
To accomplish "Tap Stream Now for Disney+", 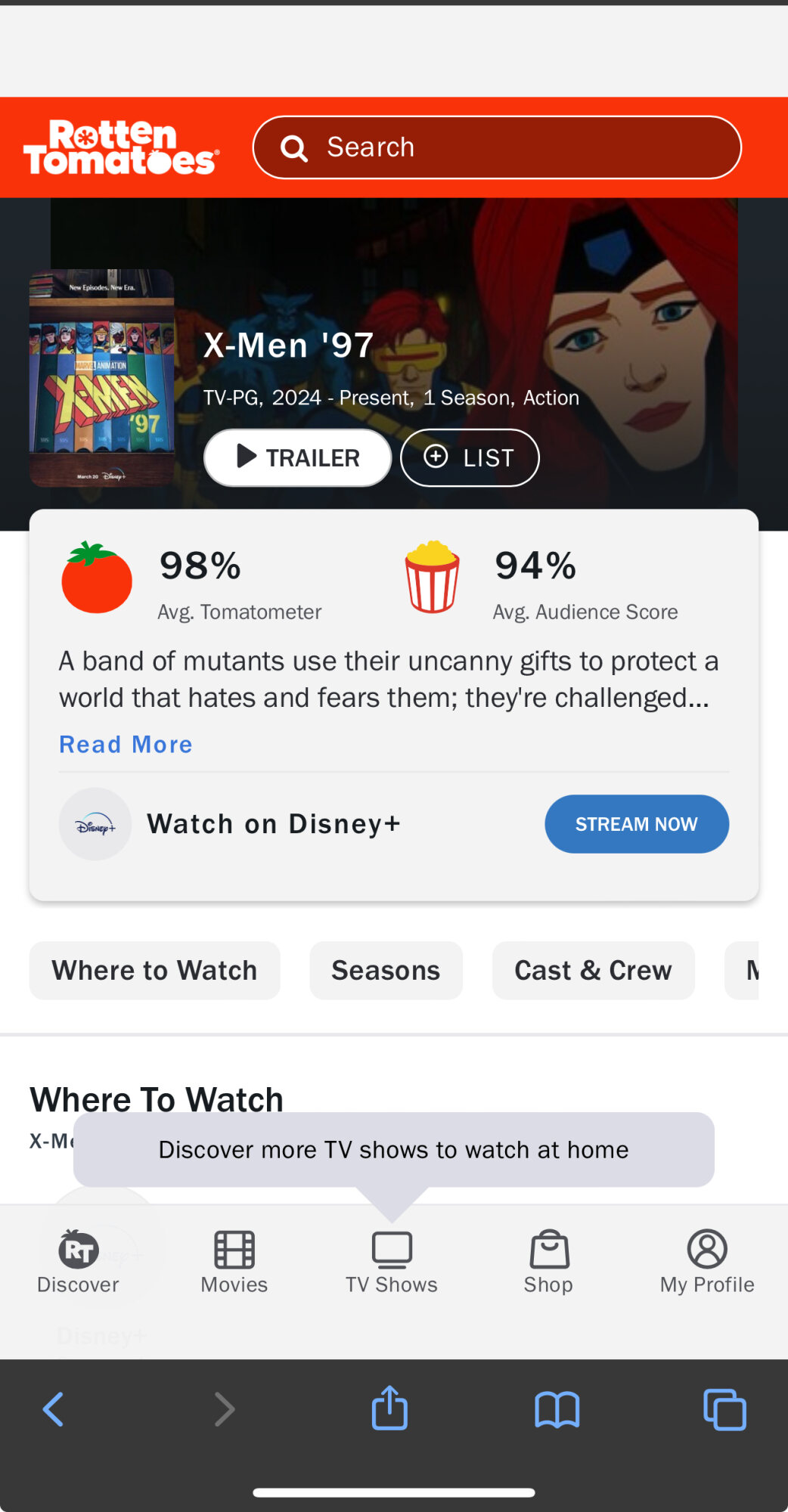I will pos(636,824).
